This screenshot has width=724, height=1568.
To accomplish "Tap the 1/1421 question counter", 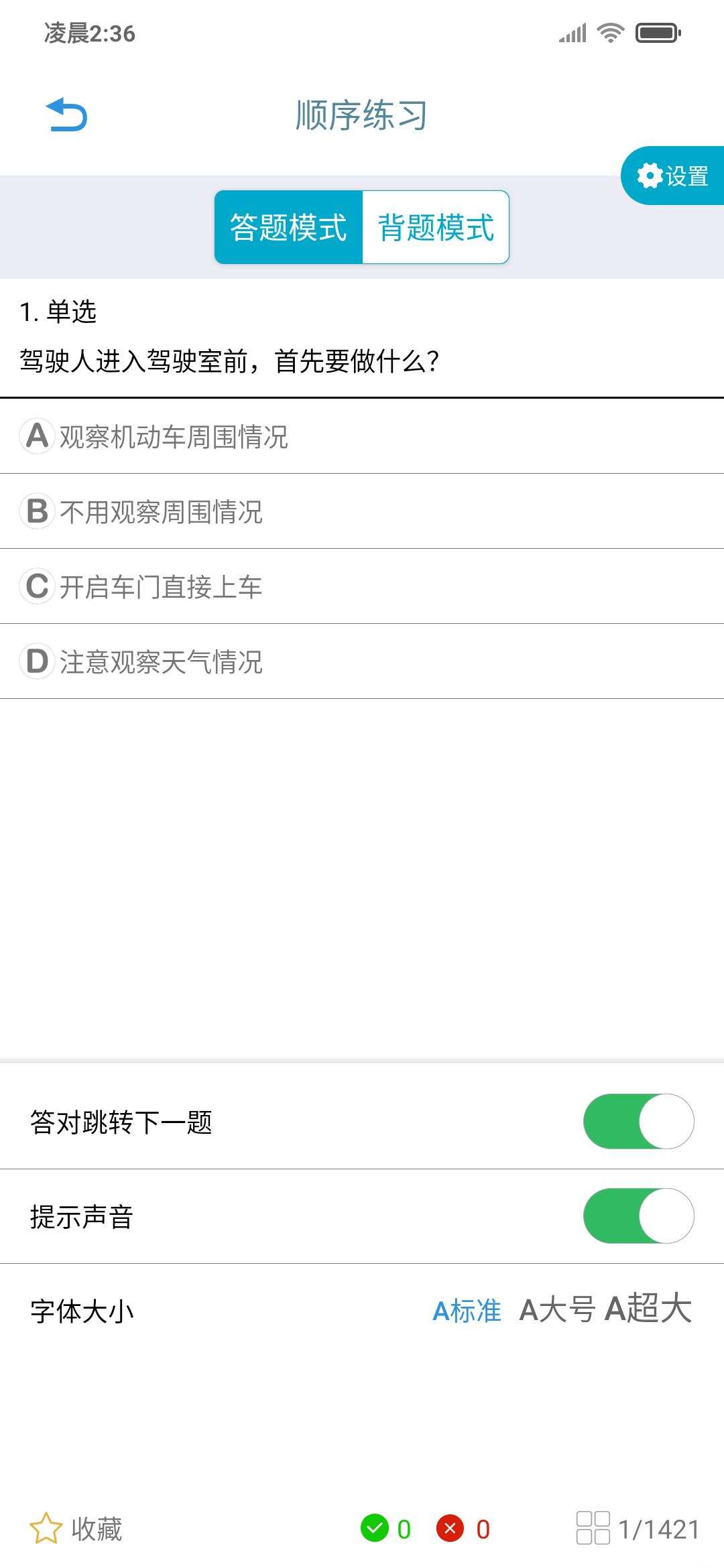I will (658, 1528).
